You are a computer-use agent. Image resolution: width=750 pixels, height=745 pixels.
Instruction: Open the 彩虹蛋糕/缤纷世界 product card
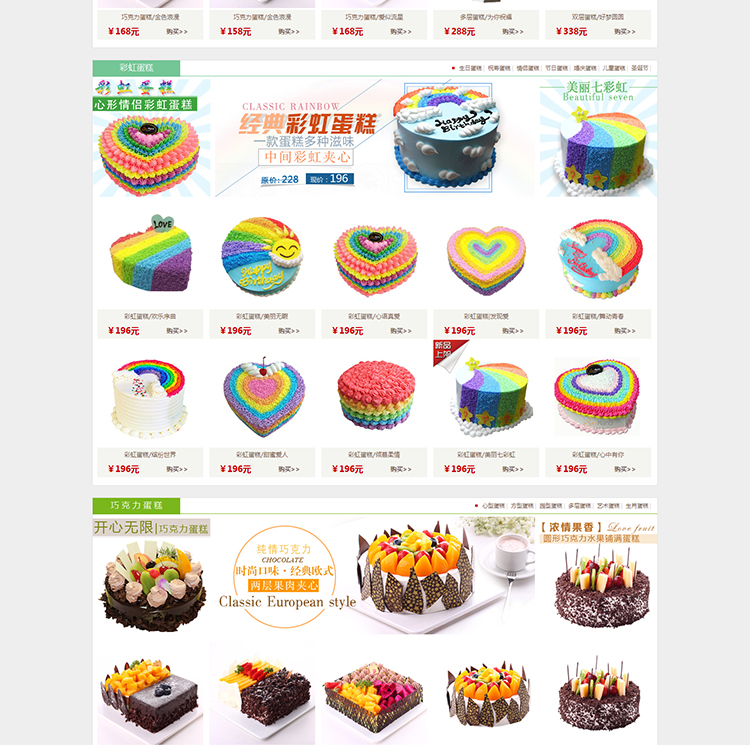(150, 398)
